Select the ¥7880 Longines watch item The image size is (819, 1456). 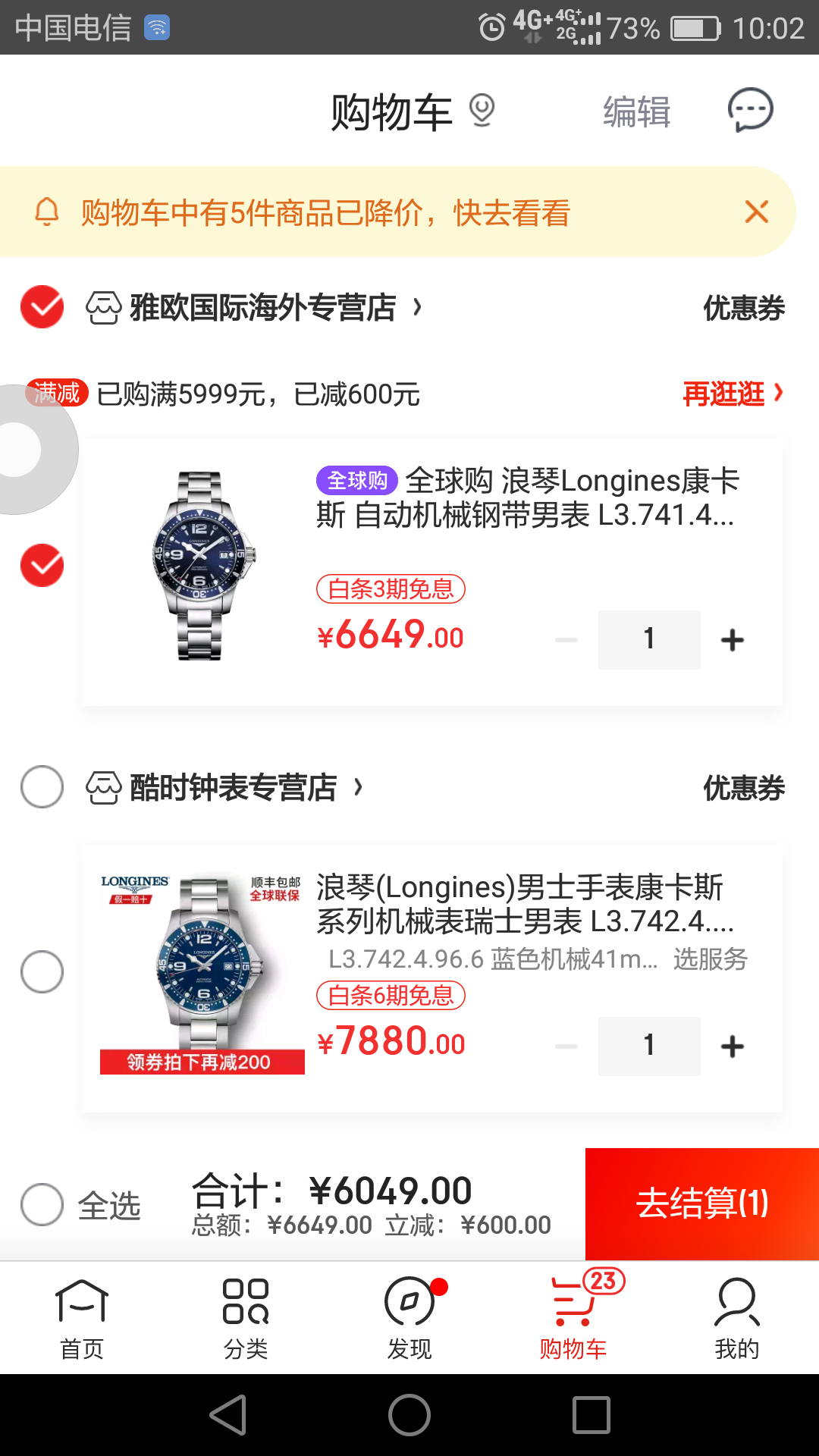tap(42, 971)
